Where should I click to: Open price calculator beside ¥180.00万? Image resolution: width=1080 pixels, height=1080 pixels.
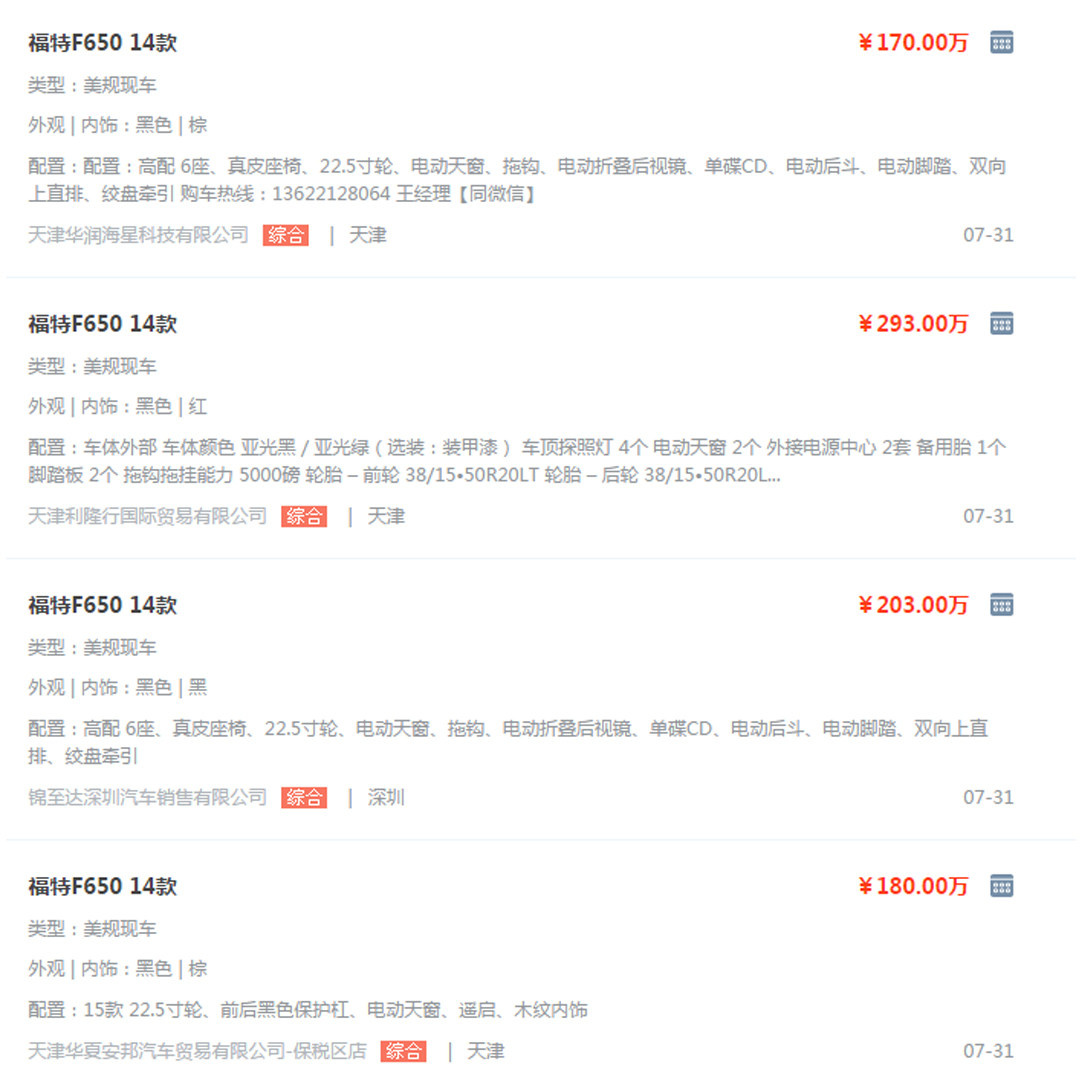coord(1001,885)
